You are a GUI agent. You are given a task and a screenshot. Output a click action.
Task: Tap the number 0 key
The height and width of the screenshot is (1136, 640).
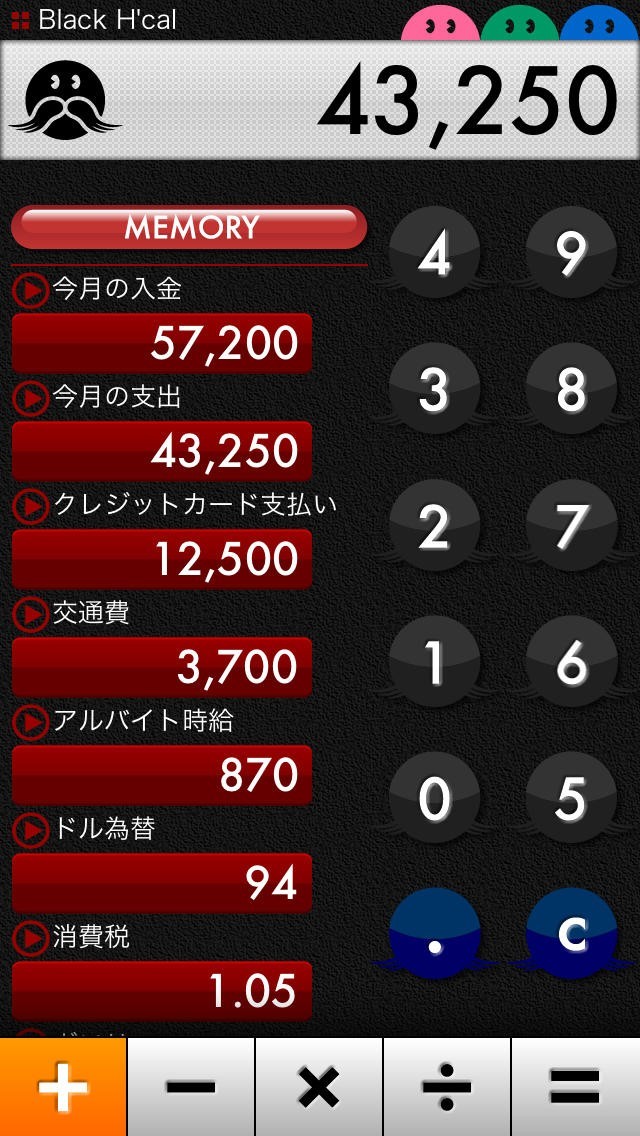click(x=434, y=798)
